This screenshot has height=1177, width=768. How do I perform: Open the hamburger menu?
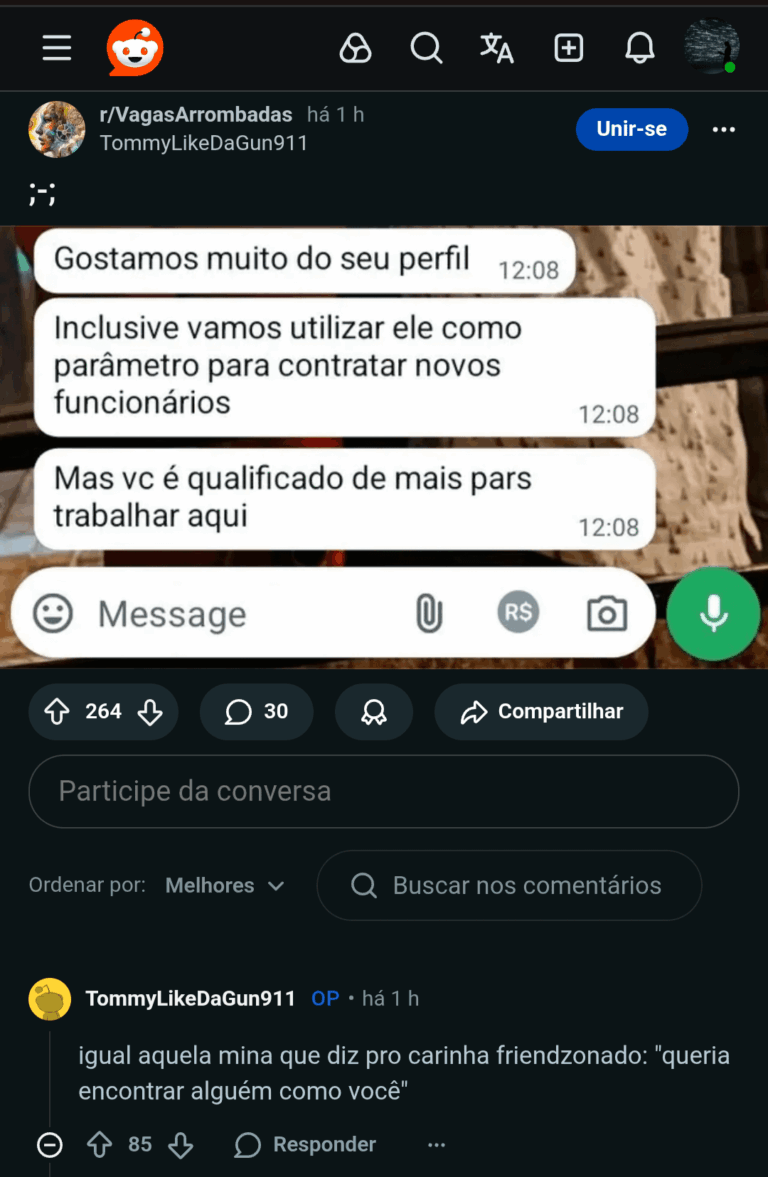coord(57,48)
